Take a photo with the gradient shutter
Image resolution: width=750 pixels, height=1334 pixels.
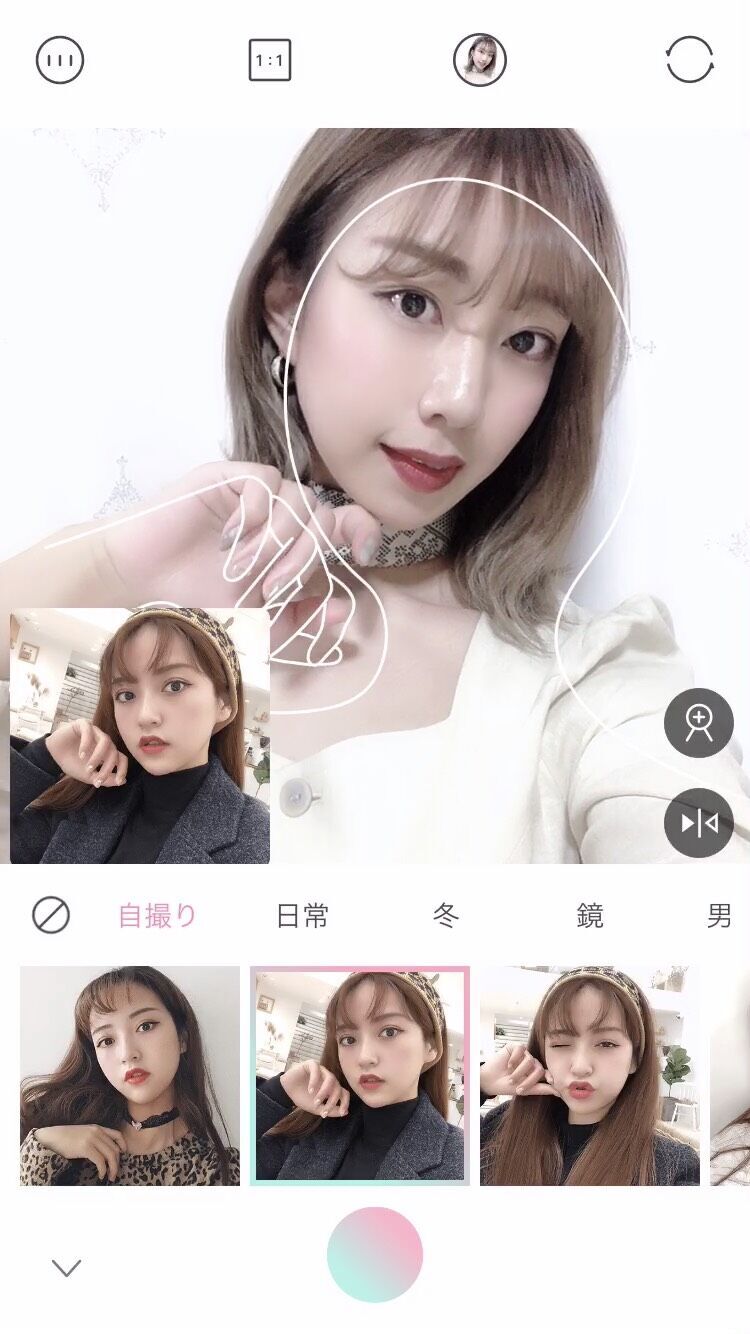(375, 1254)
